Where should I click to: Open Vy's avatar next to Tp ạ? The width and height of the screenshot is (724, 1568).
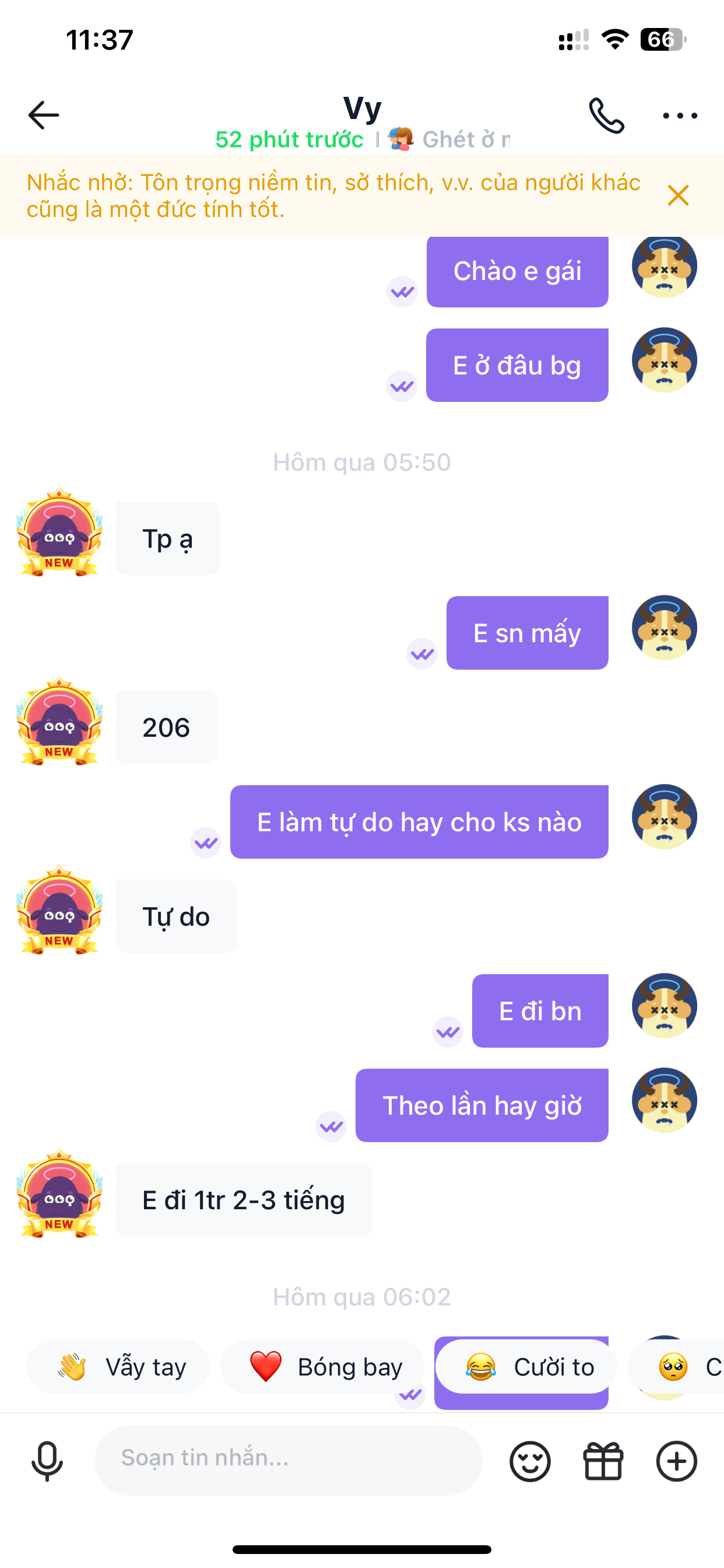[x=59, y=533]
